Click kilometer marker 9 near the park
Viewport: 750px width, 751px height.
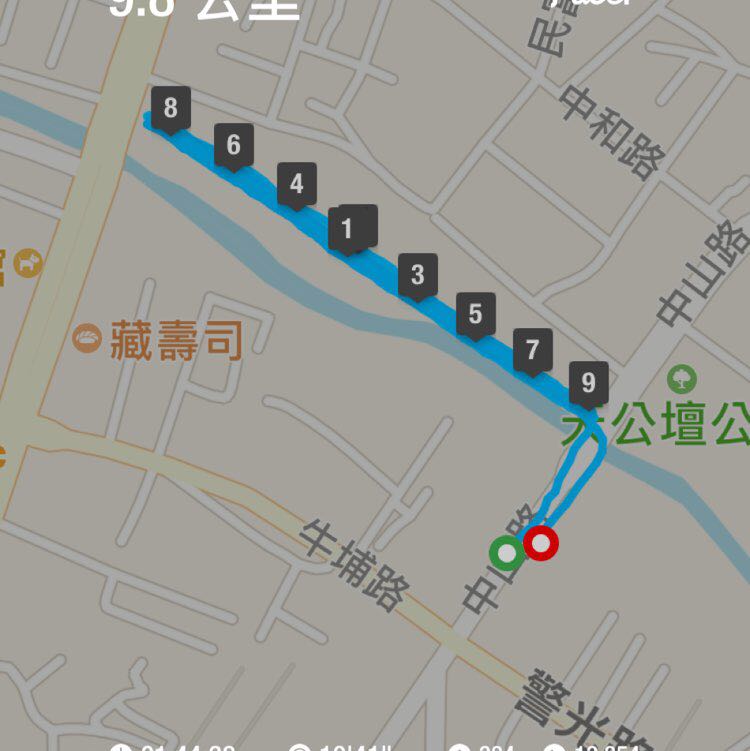(x=590, y=380)
